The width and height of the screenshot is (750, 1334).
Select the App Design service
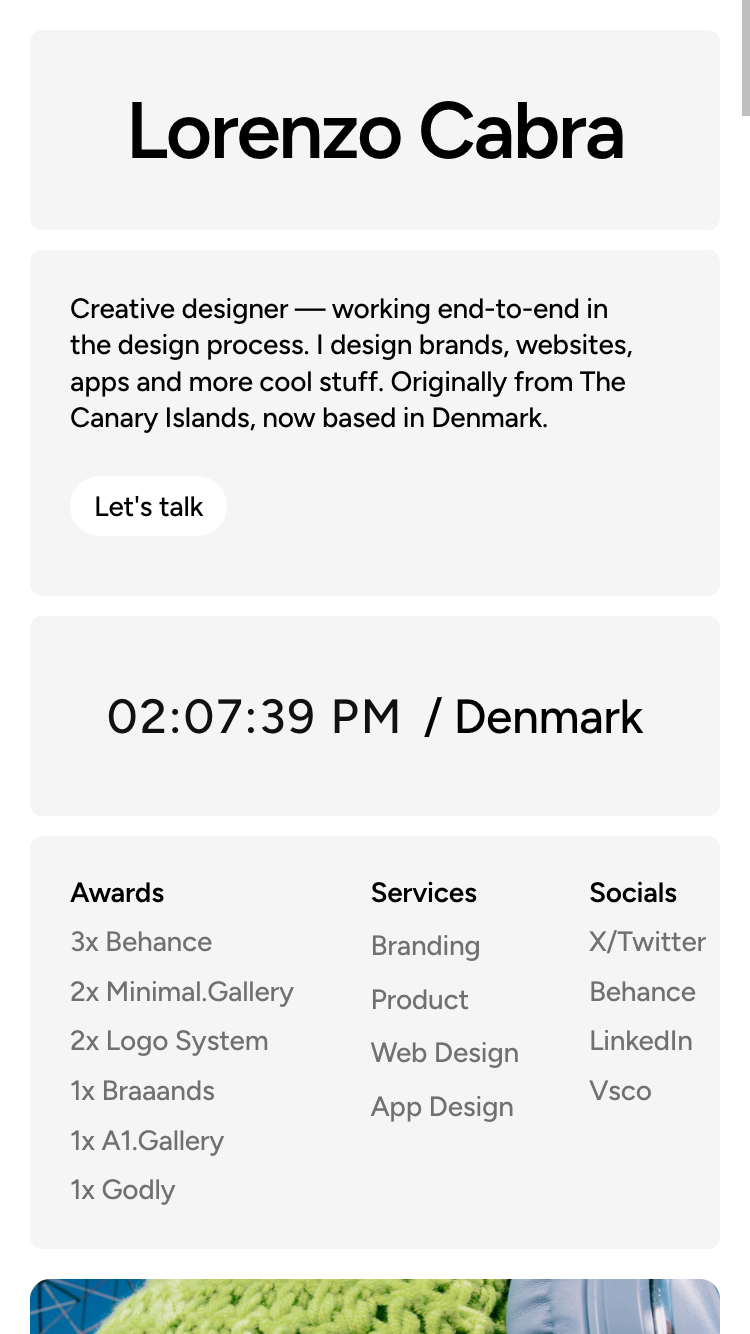(x=442, y=1106)
